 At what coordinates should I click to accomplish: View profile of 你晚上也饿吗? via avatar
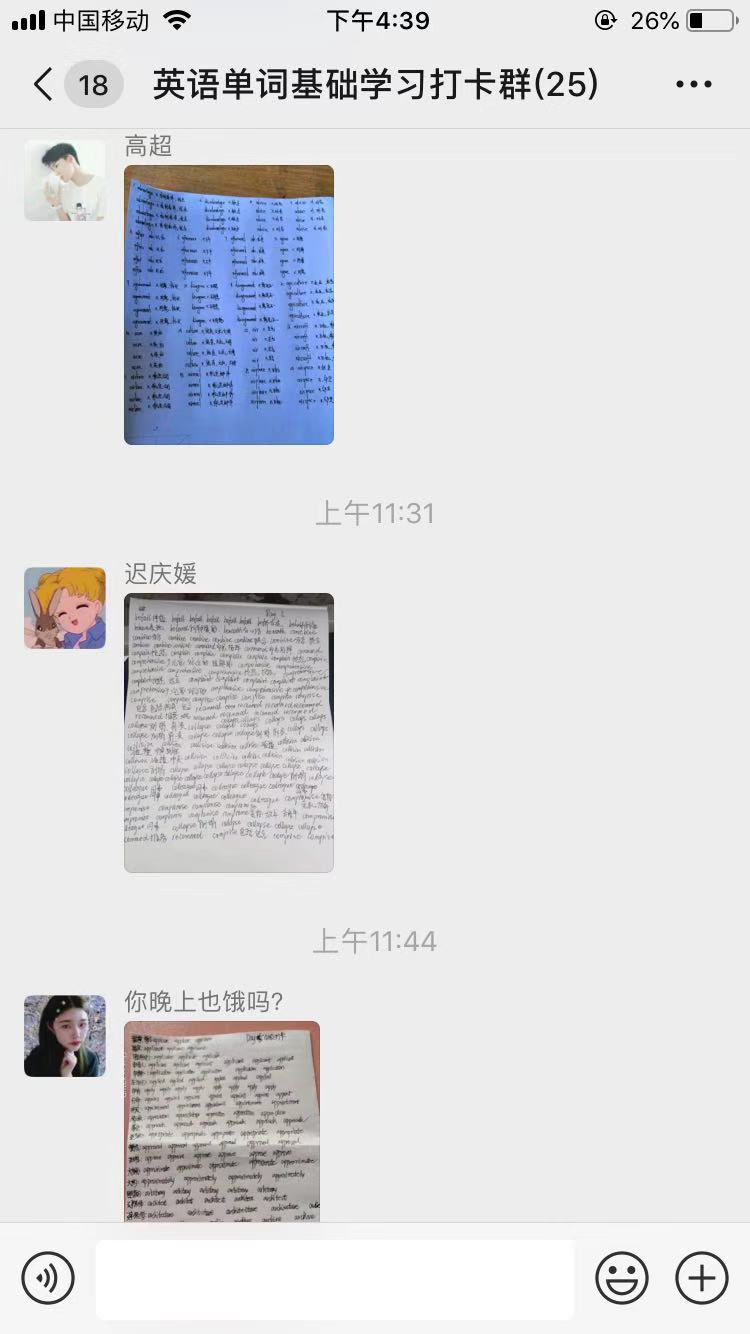[65, 1036]
